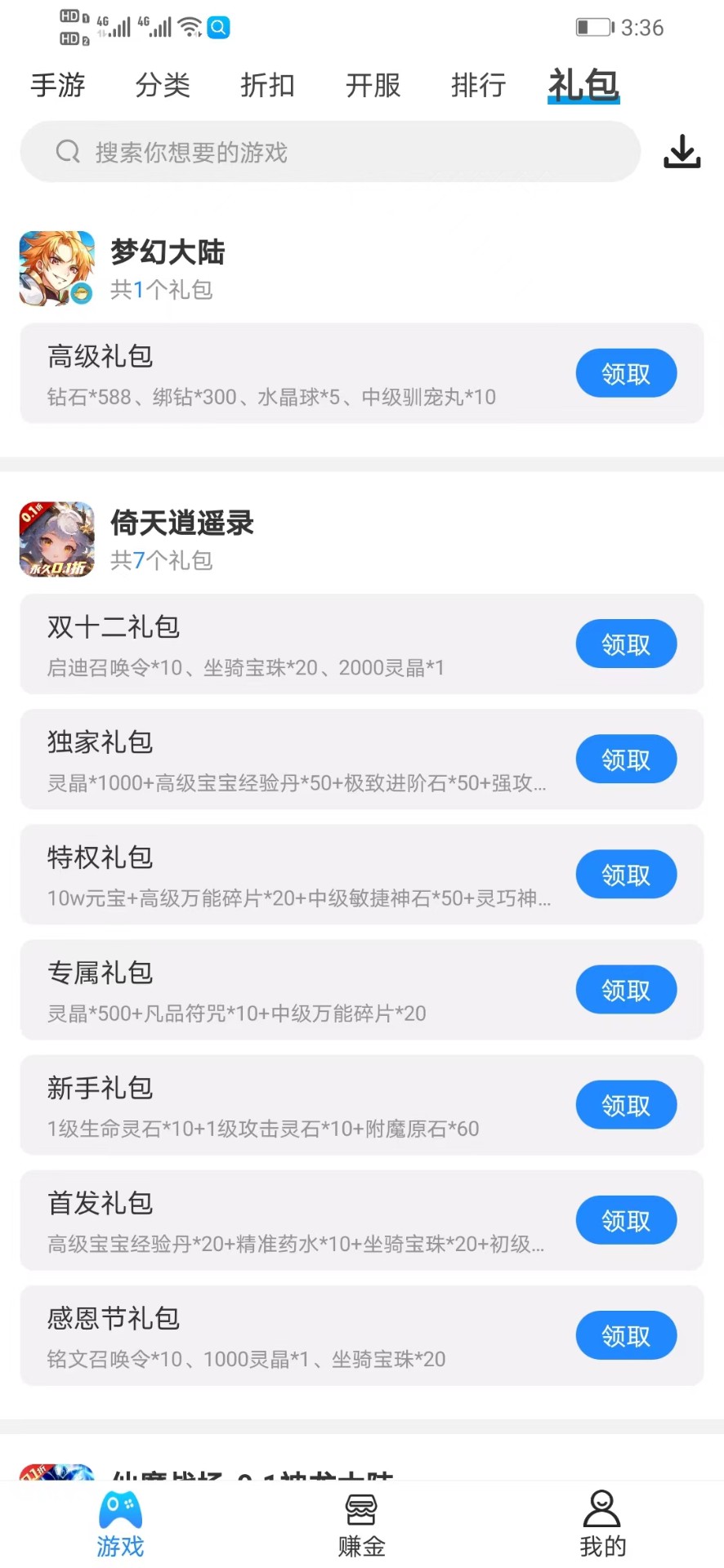Viewport: 724px width, 1568px height.
Task: Open the 开服 tab
Action: pos(372,86)
